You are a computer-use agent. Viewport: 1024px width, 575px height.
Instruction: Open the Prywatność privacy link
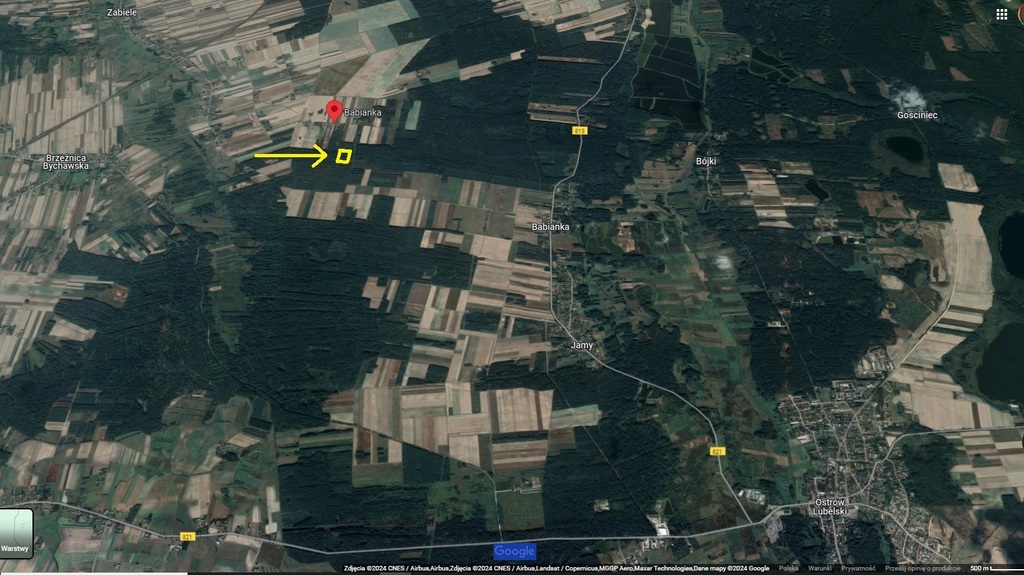pos(858,568)
